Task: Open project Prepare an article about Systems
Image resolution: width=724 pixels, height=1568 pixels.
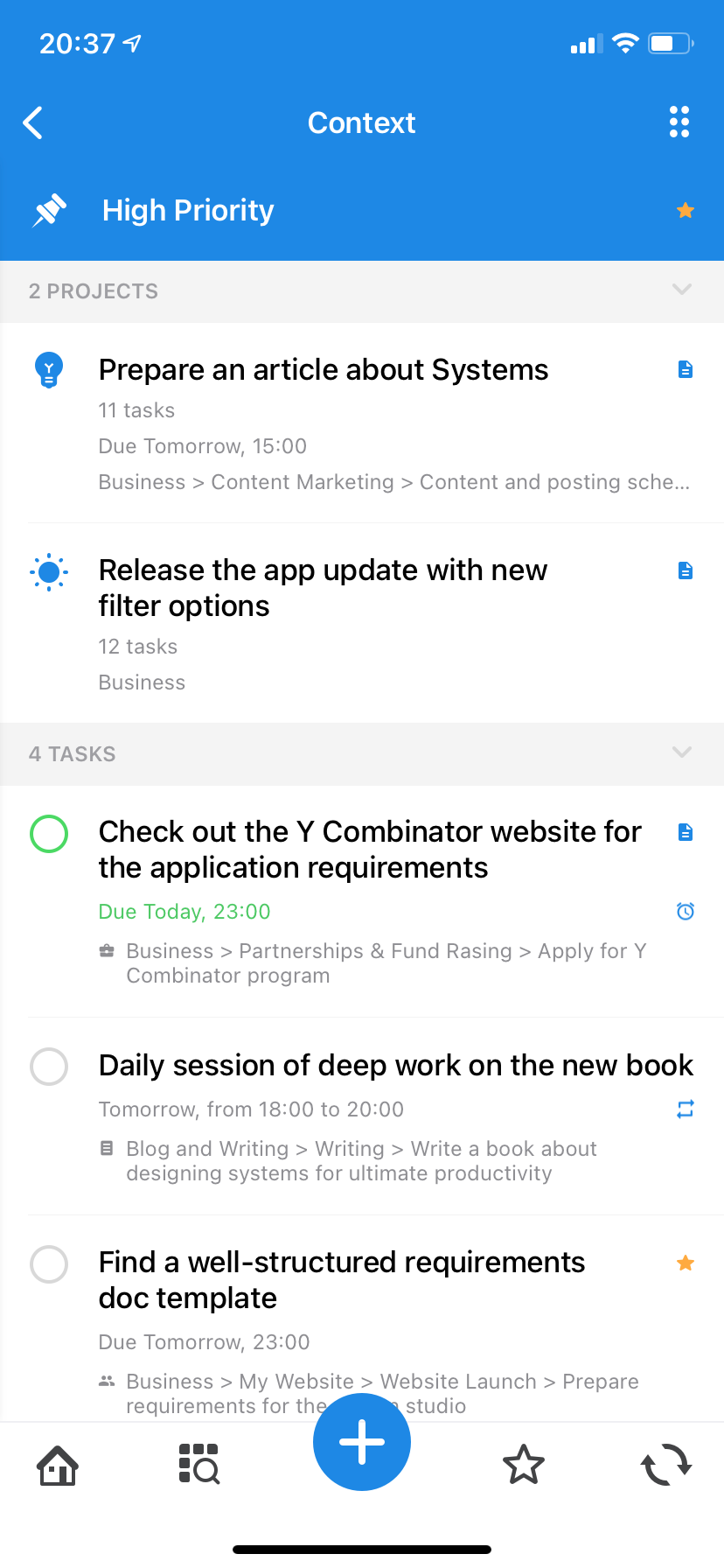Action: click(324, 370)
